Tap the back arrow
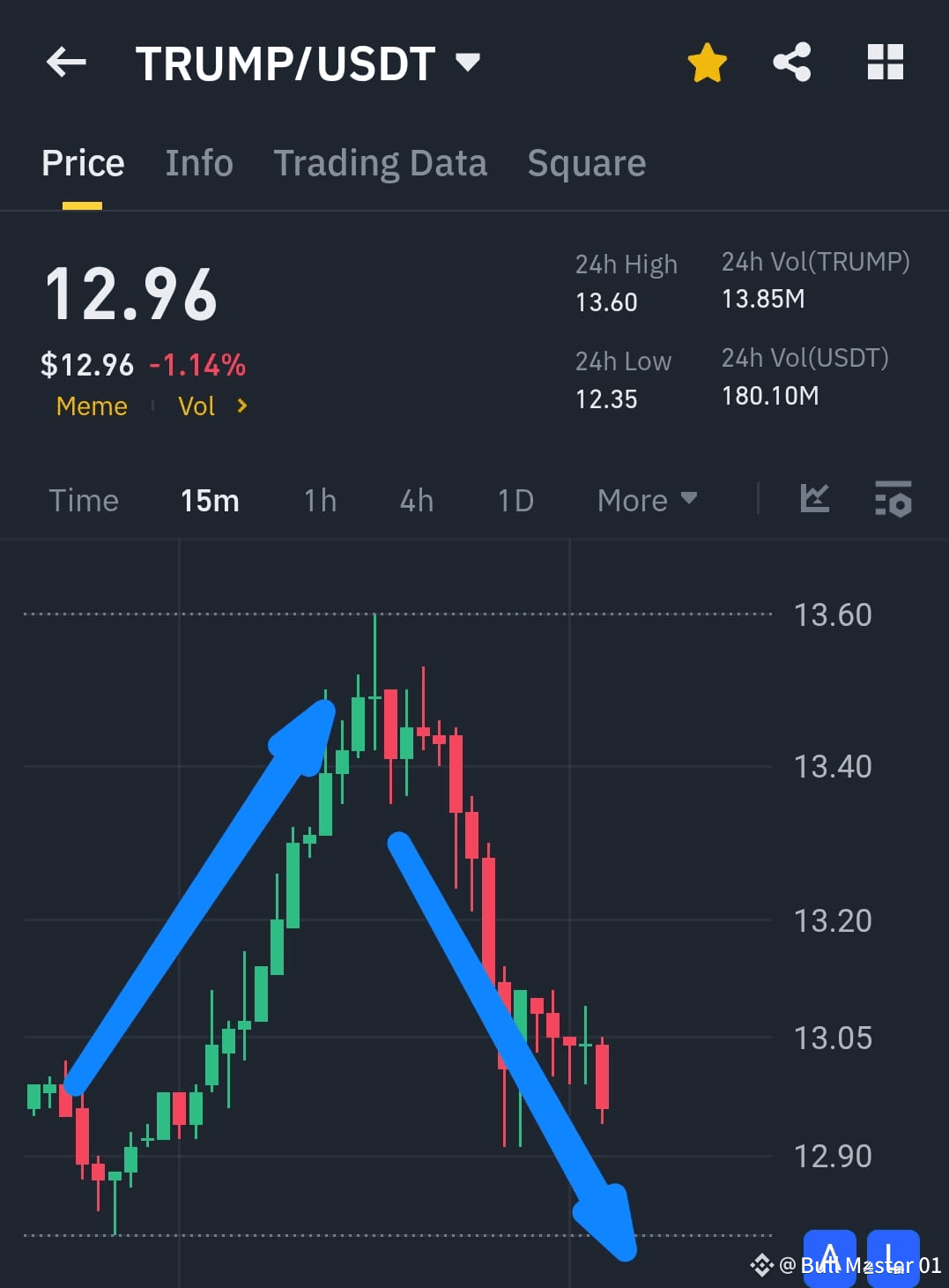949x1288 pixels. (64, 62)
